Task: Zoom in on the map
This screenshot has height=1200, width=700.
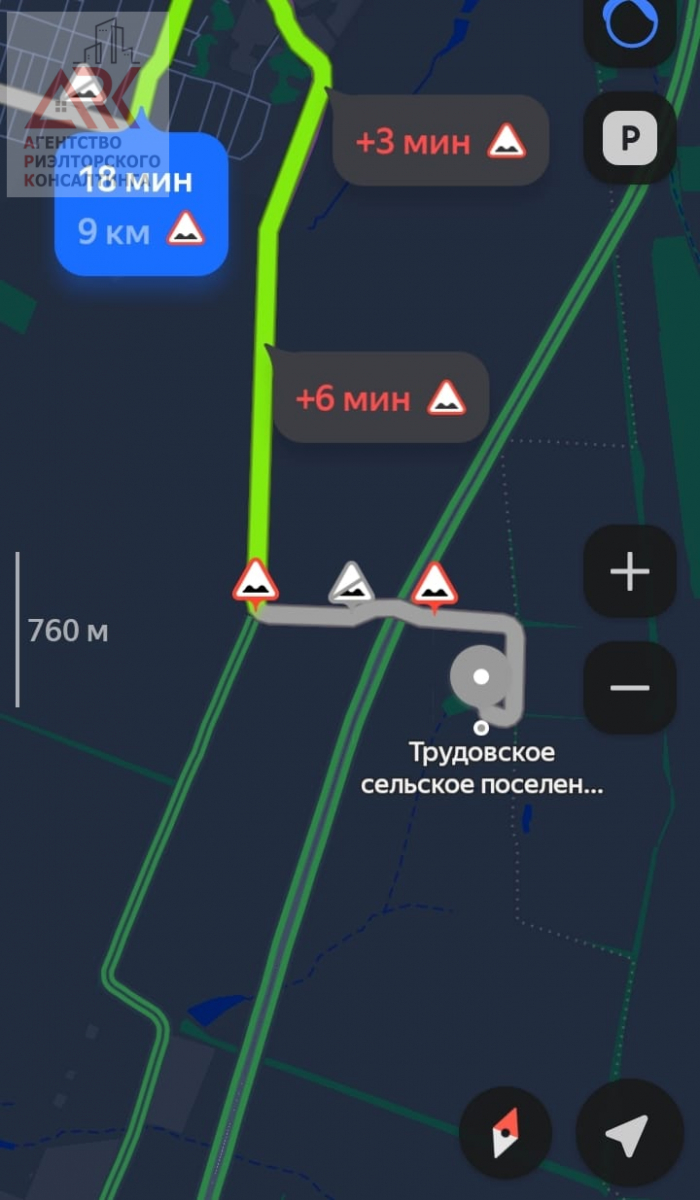Action: (x=630, y=572)
